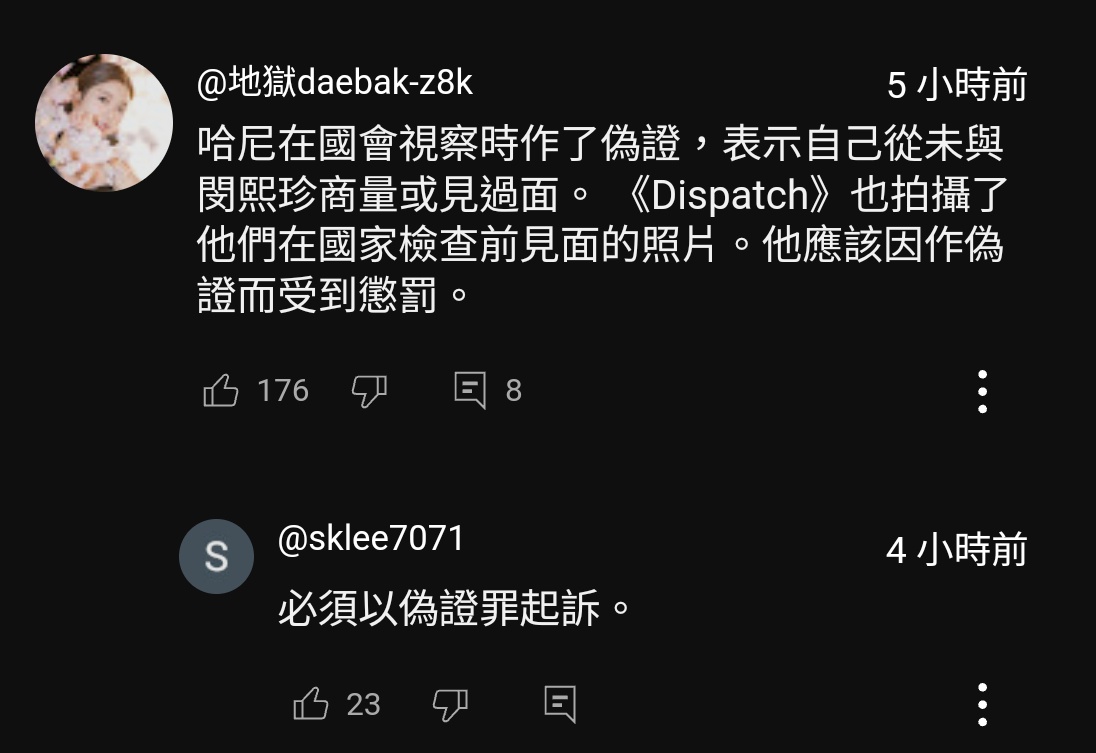The image size is (1096, 753).
Task: Dislike the reply by @sklee7071
Action: [x=450, y=704]
